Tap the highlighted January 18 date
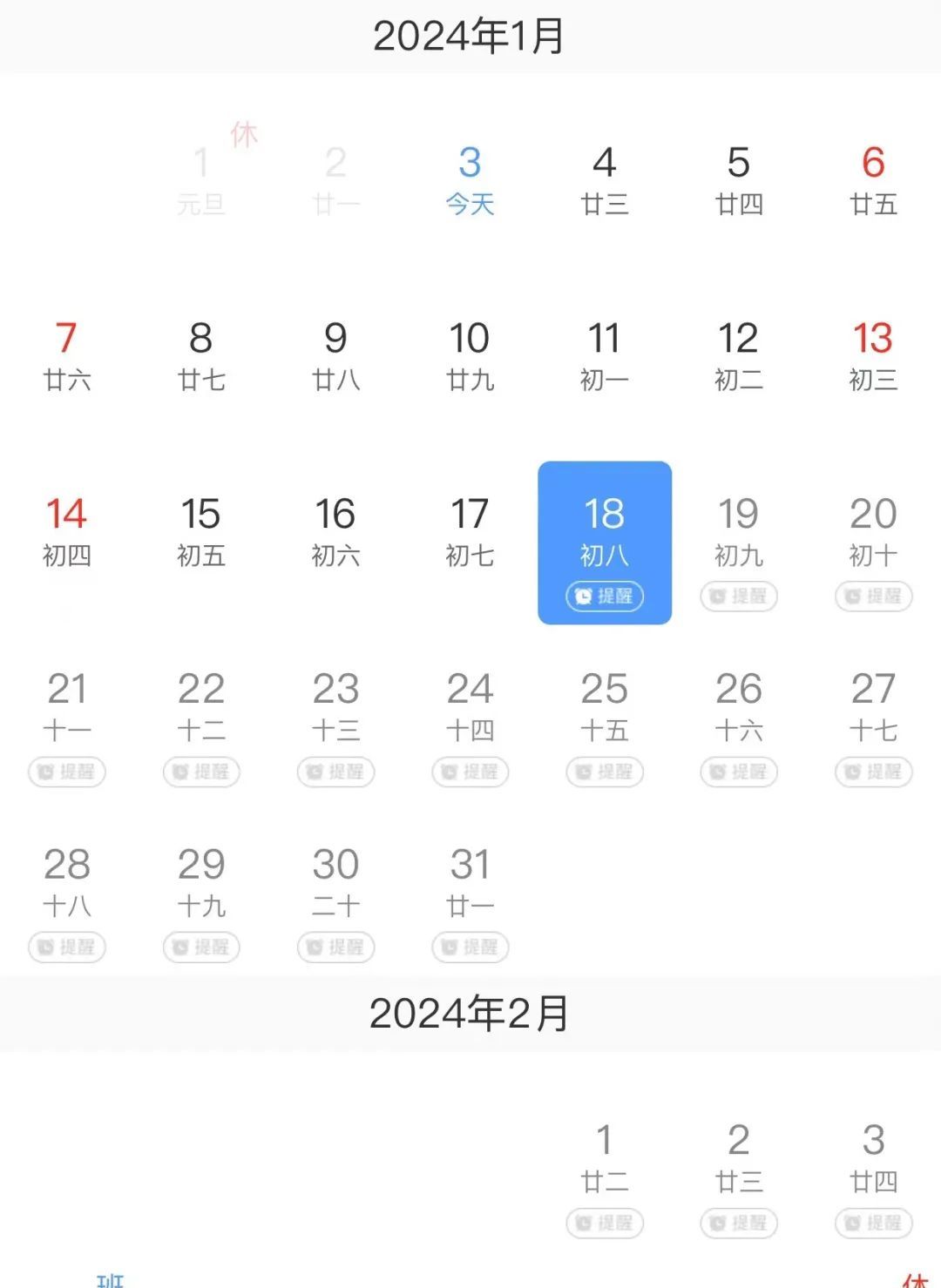Image resolution: width=941 pixels, height=1288 pixels. (x=604, y=529)
